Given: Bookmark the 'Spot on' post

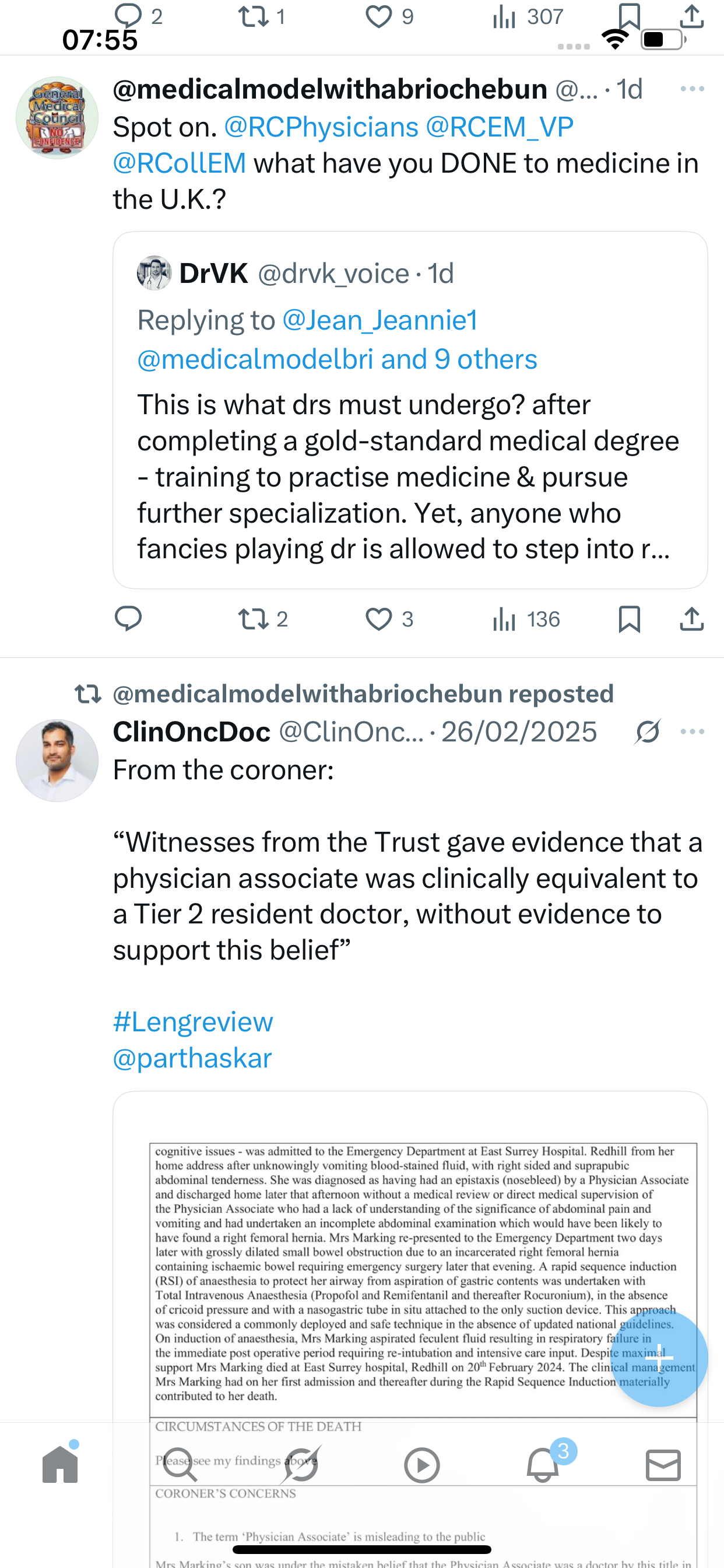Looking at the screenshot, I should pyautogui.click(x=629, y=619).
